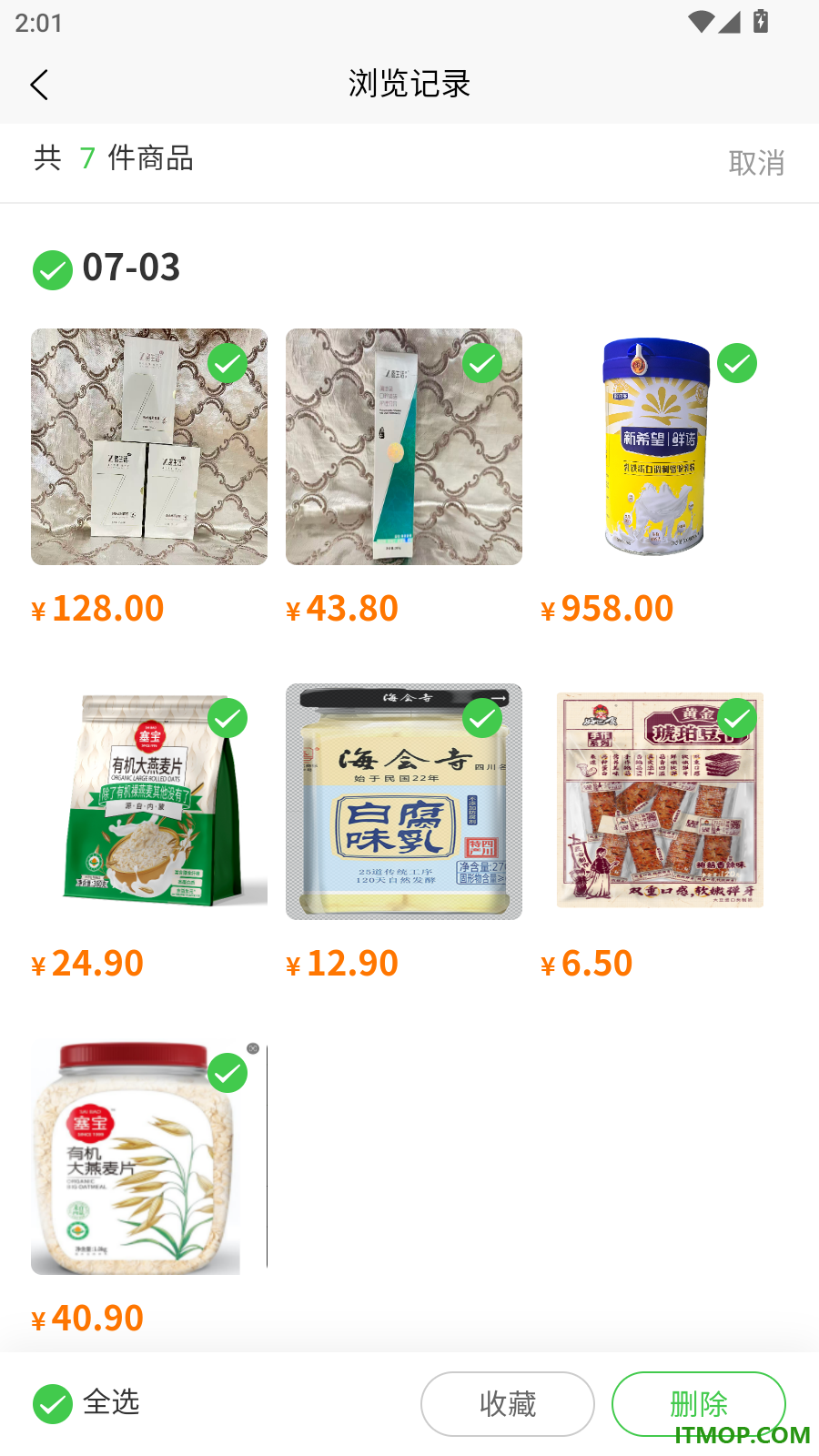The width and height of the screenshot is (819, 1456).
Task: Add selected items to favorites with 收藏
Action: pos(508,1404)
